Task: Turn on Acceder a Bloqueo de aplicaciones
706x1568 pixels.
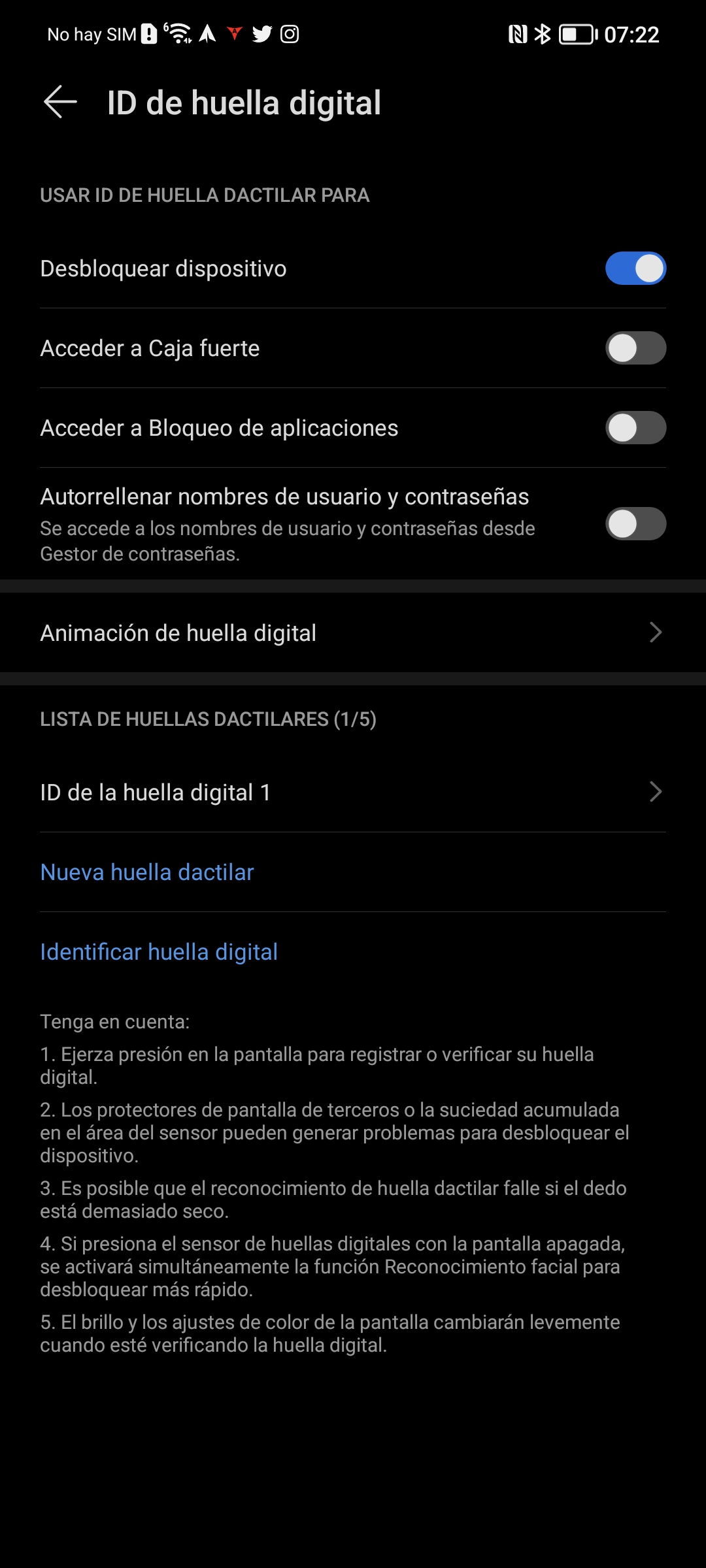Action: 635,428
